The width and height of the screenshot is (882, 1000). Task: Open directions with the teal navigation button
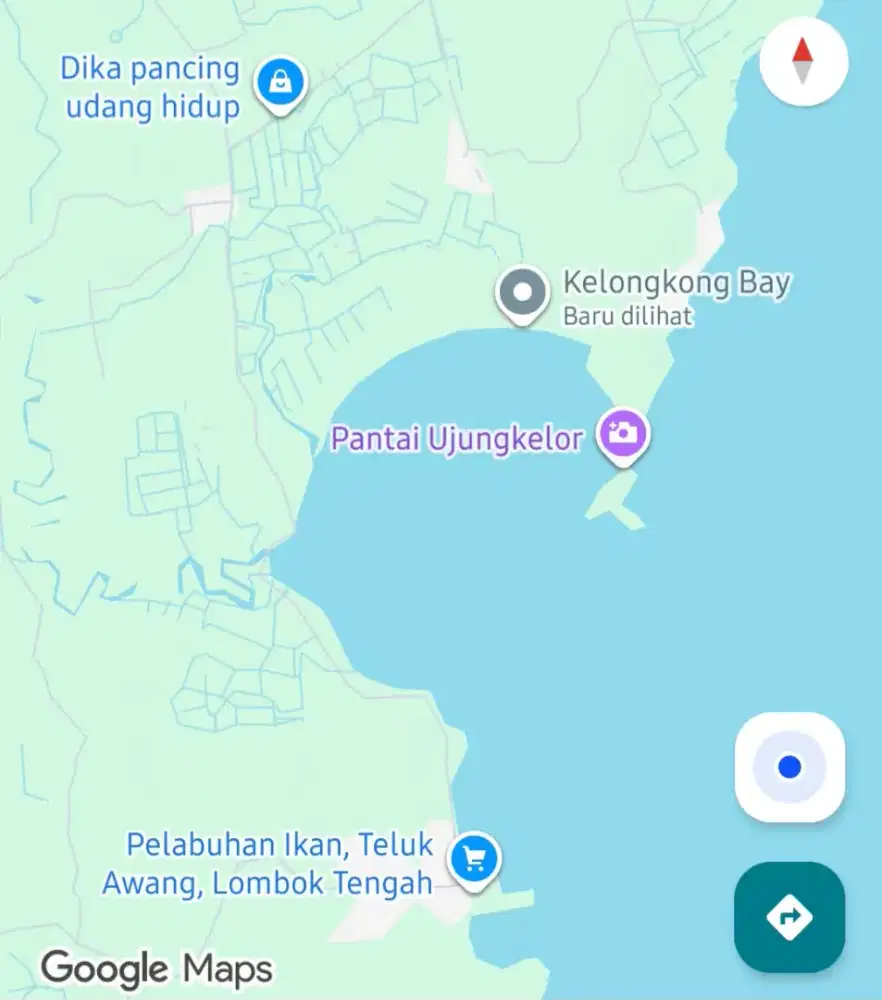tap(789, 917)
